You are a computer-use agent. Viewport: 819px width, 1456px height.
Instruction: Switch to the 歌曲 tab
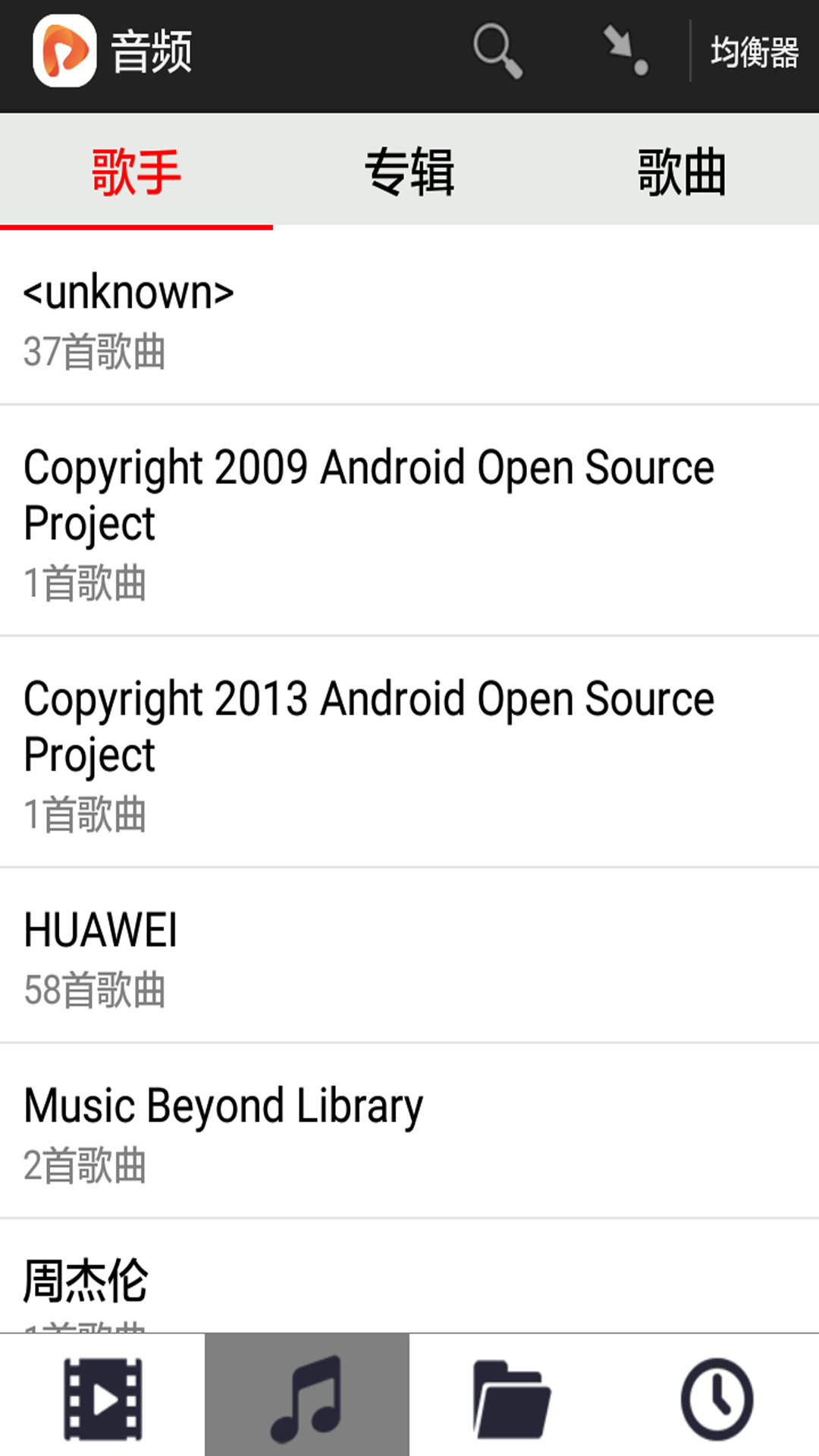(x=682, y=171)
